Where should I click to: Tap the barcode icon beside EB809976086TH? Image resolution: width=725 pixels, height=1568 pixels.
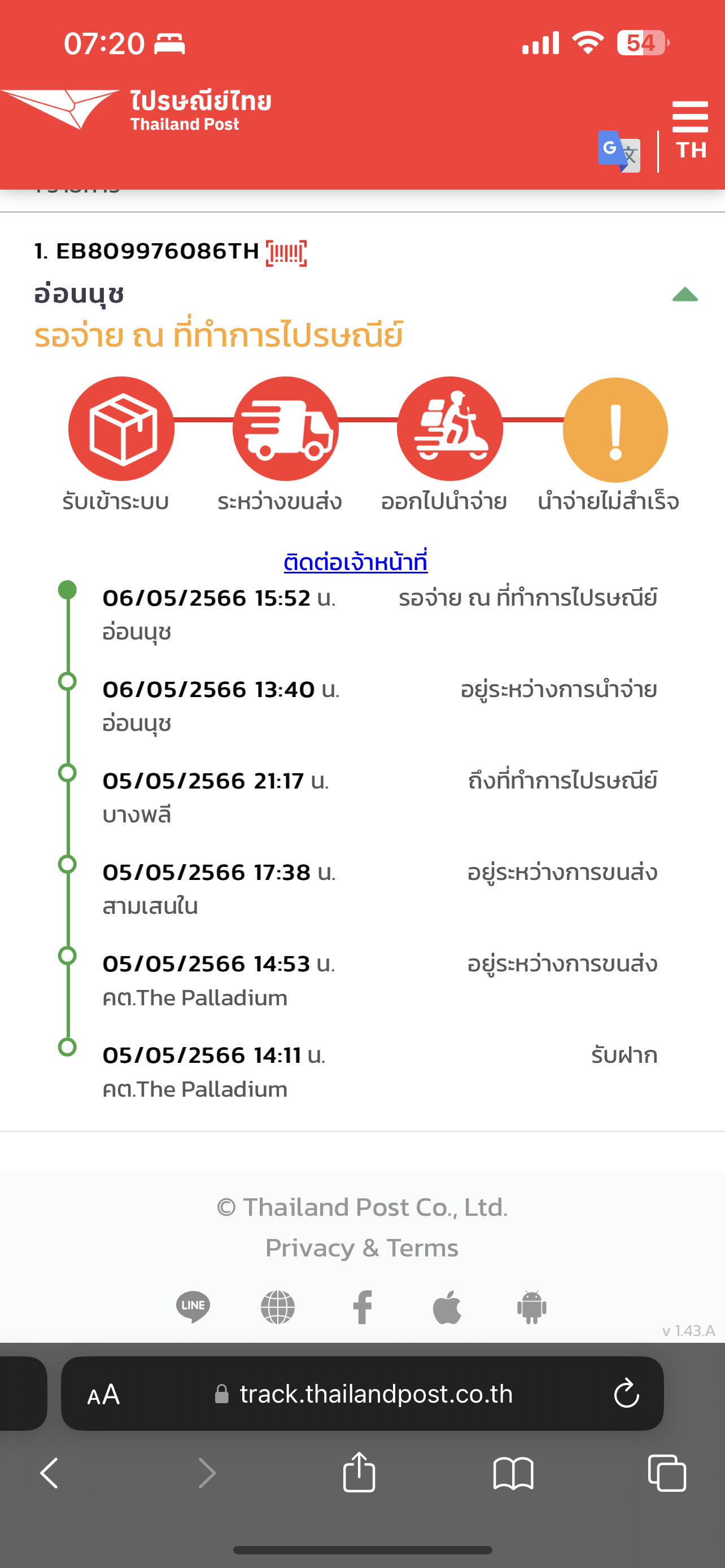[286, 253]
